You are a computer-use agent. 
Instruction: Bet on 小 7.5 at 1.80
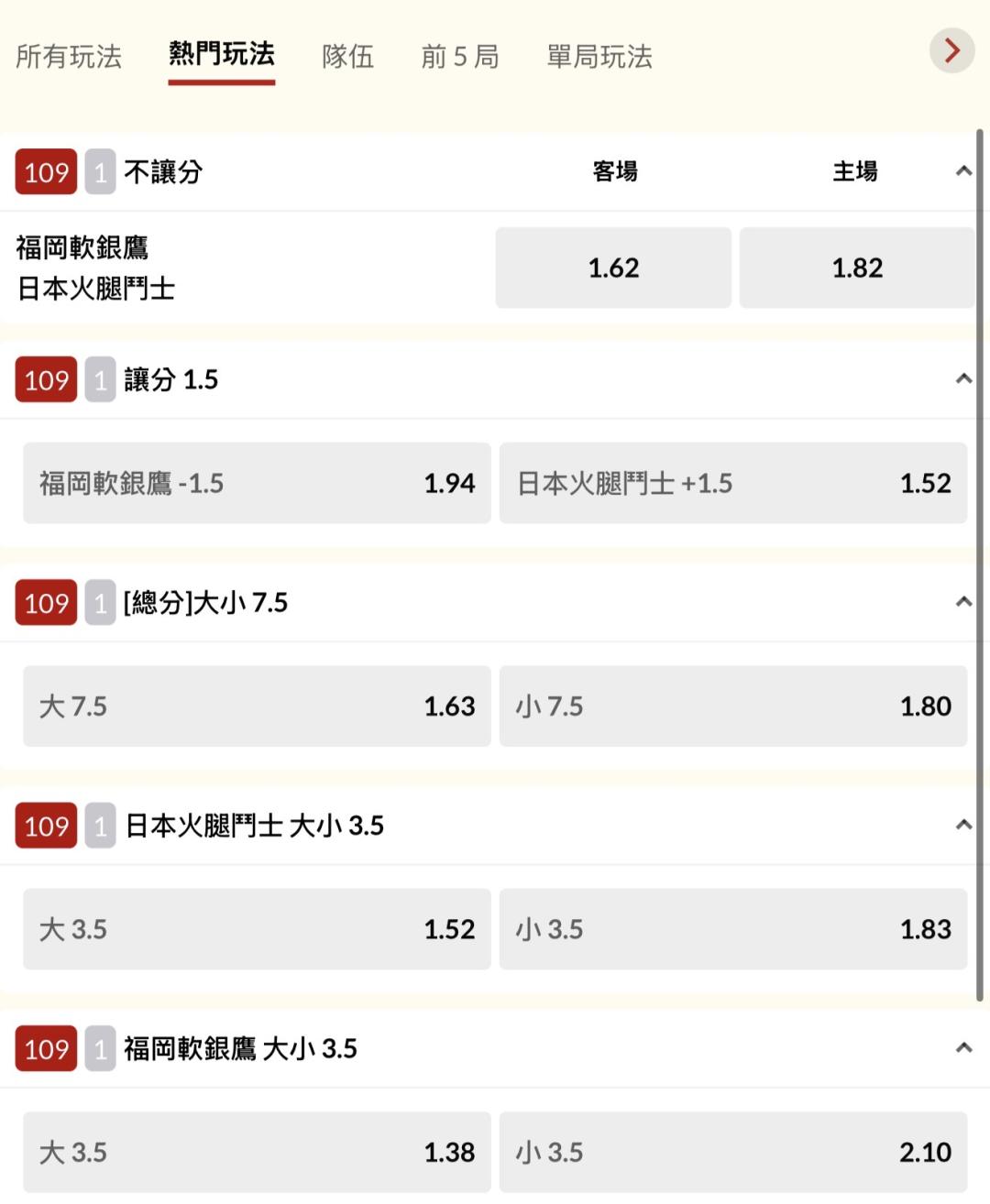(x=733, y=706)
